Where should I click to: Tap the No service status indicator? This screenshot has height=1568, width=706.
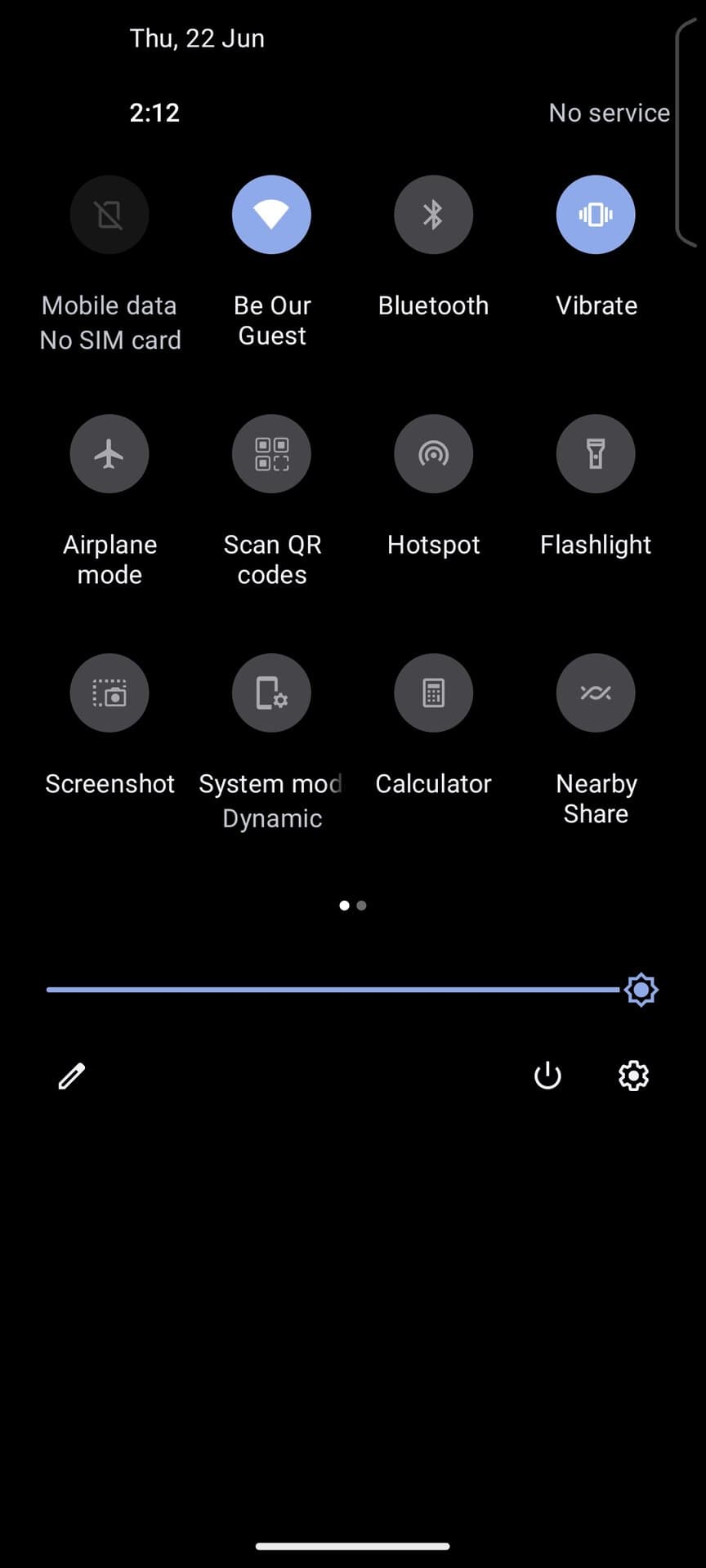[x=609, y=113]
